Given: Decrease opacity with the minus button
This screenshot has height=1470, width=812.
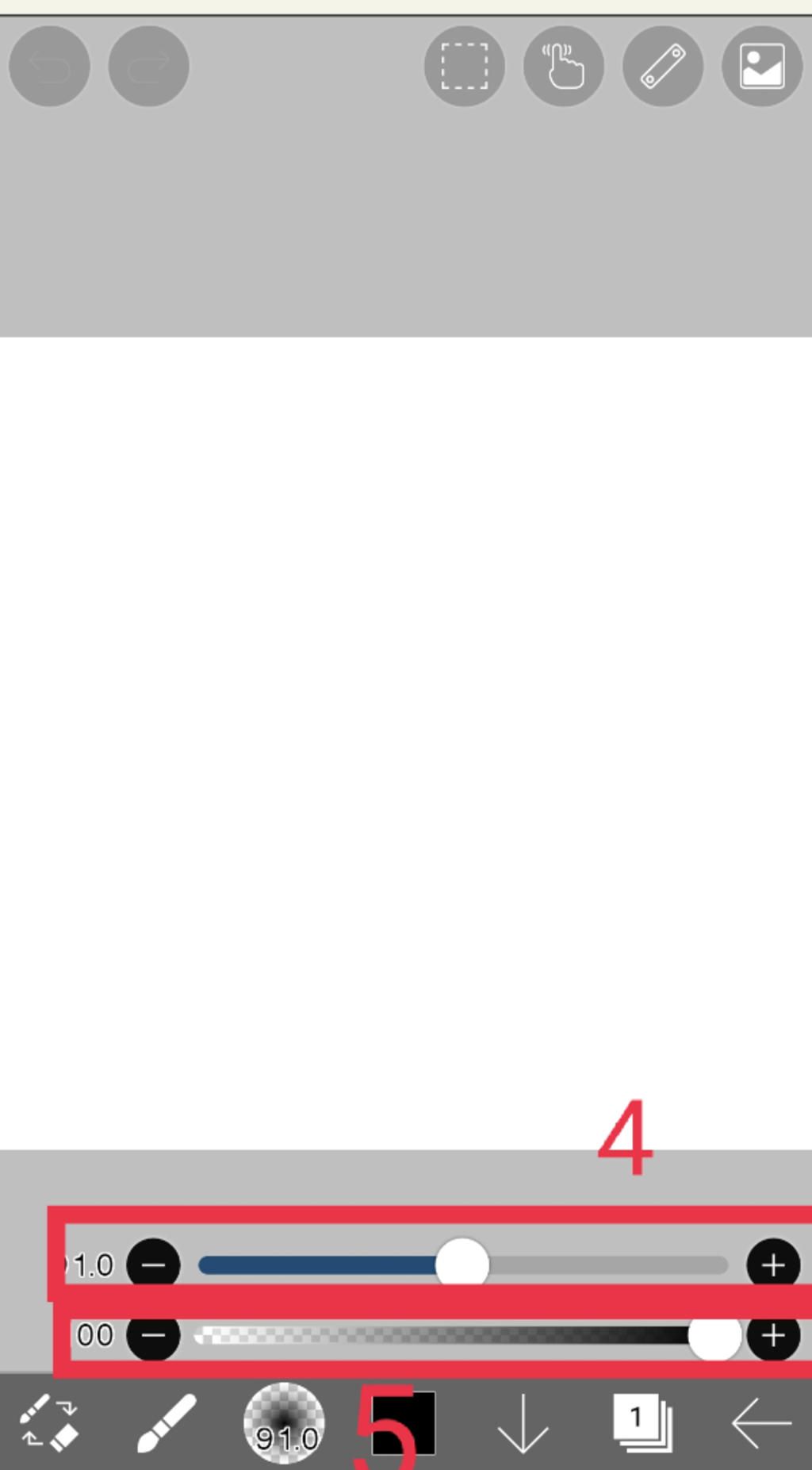Looking at the screenshot, I should point(154,1336).
